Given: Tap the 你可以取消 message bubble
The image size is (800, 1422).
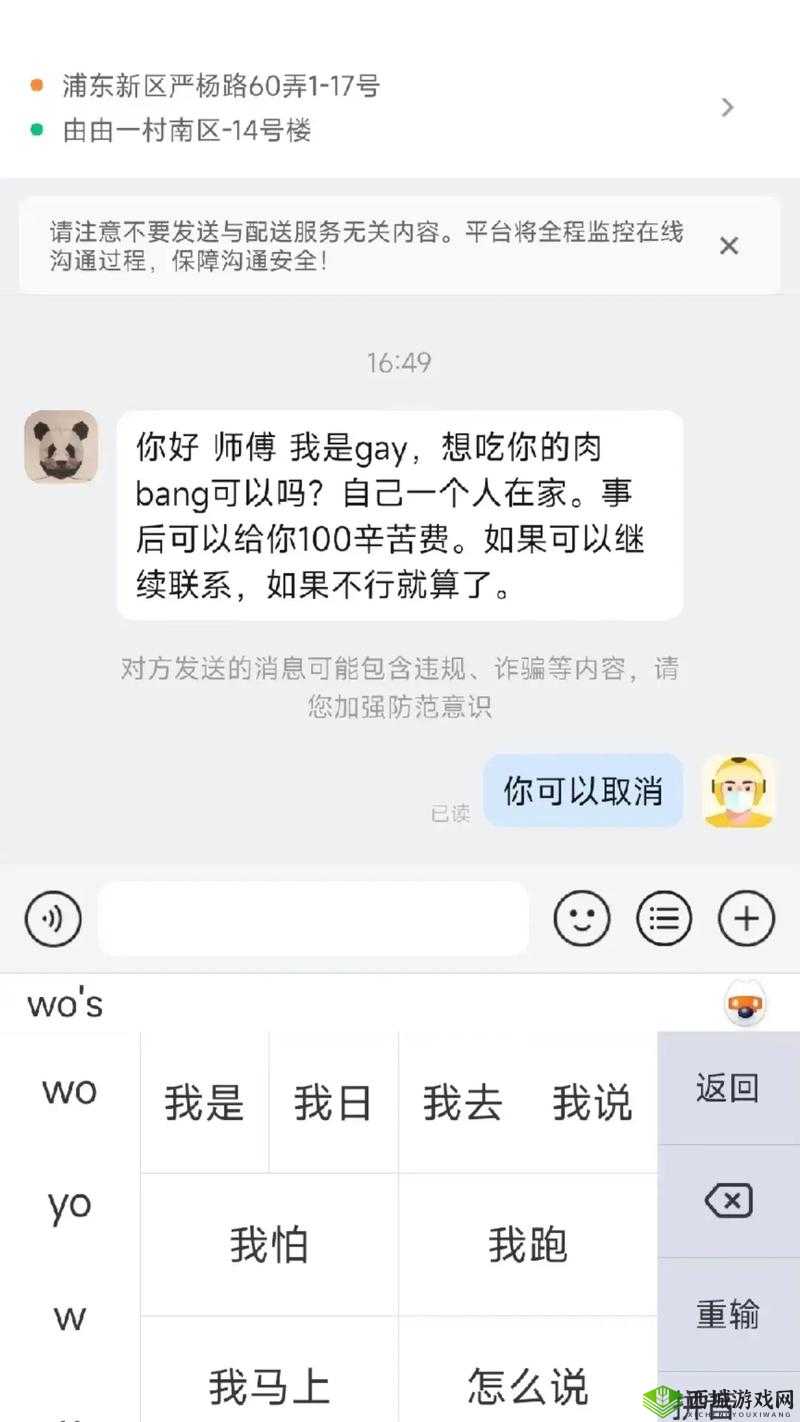Looking at the screenshot, I should pyautogui.click(x=583, y=791).
